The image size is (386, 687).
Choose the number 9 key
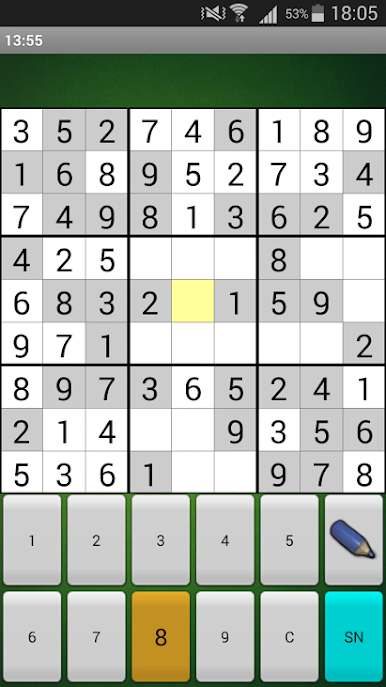(x=225, y=637)
